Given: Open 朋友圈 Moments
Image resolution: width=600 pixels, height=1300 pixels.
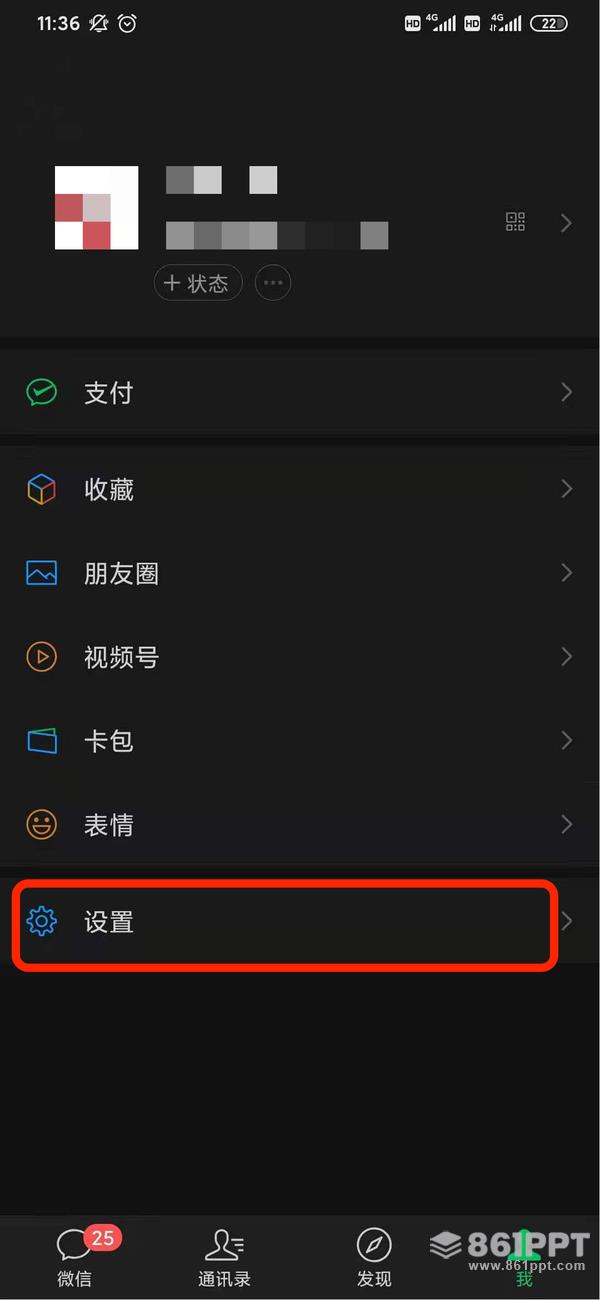Looking at the screenshot, I should pos(300,574).
